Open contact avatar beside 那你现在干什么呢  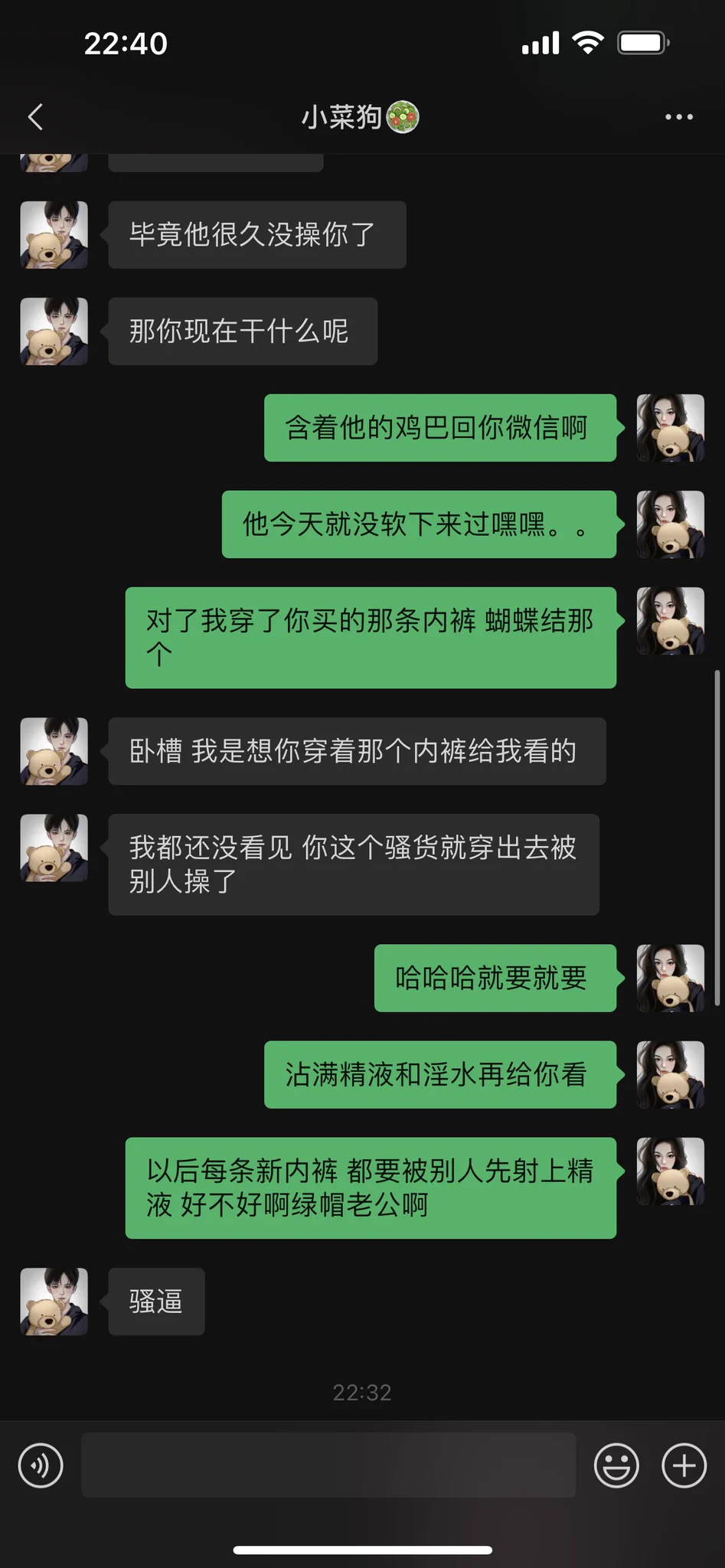tap(54, 332)
